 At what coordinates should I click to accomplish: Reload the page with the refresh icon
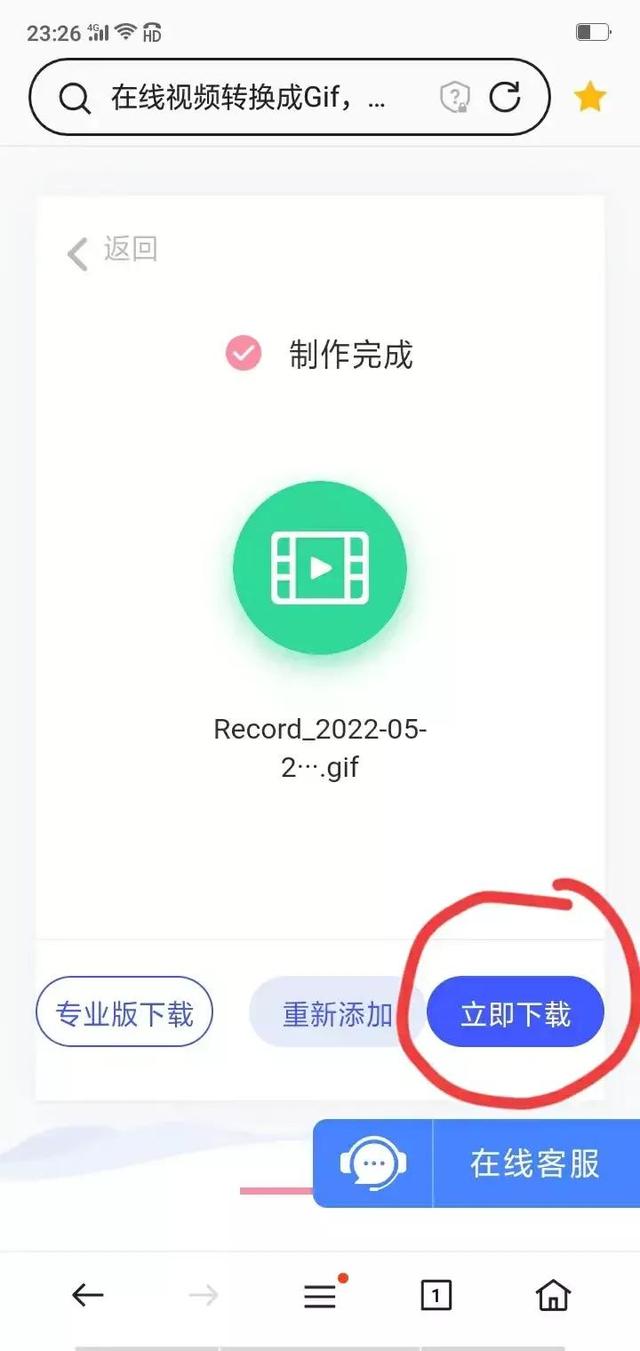point(505,97)
